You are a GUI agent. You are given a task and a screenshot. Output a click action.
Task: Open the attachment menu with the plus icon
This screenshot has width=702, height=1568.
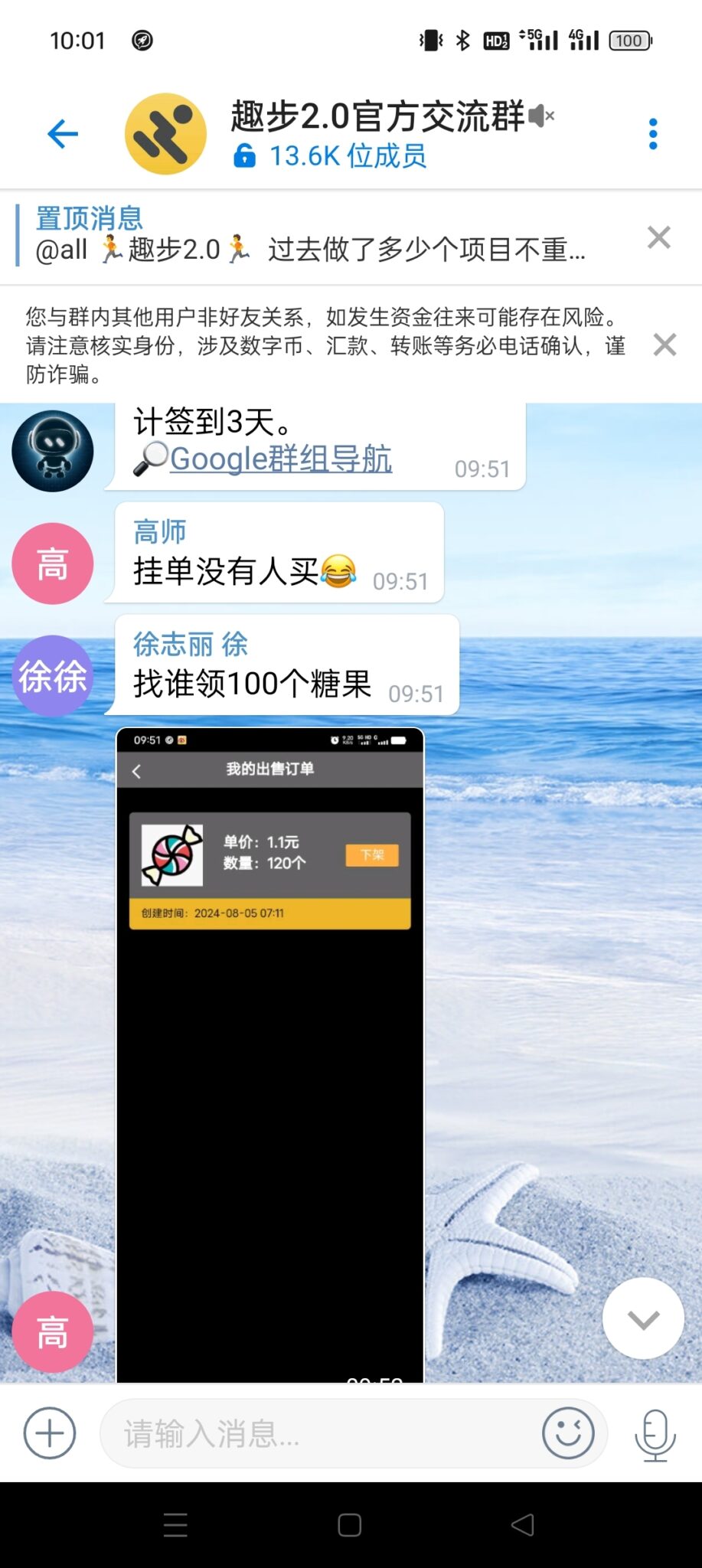[x=48, y=1432]
